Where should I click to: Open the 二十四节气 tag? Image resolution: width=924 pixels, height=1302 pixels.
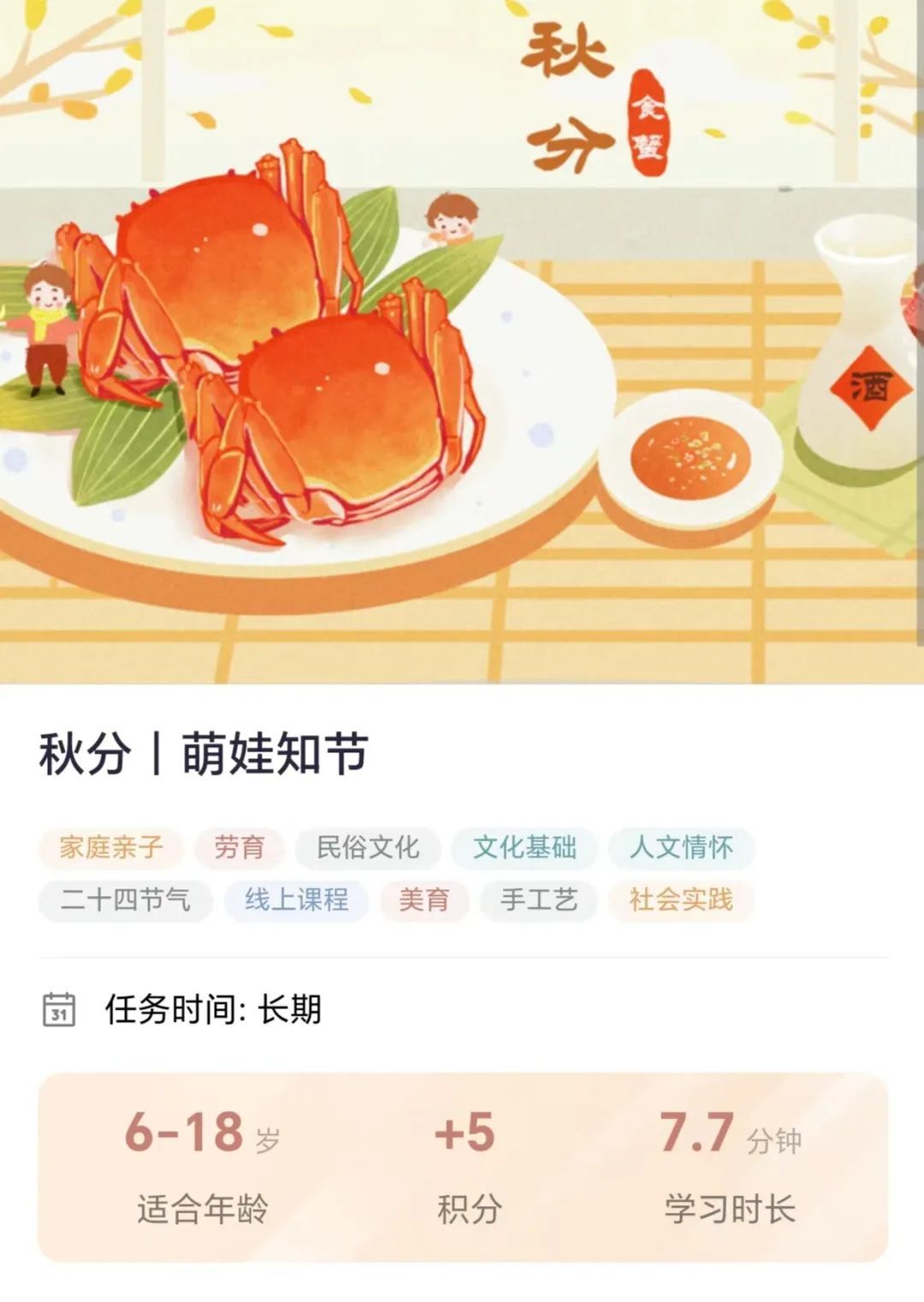(125, 900)
